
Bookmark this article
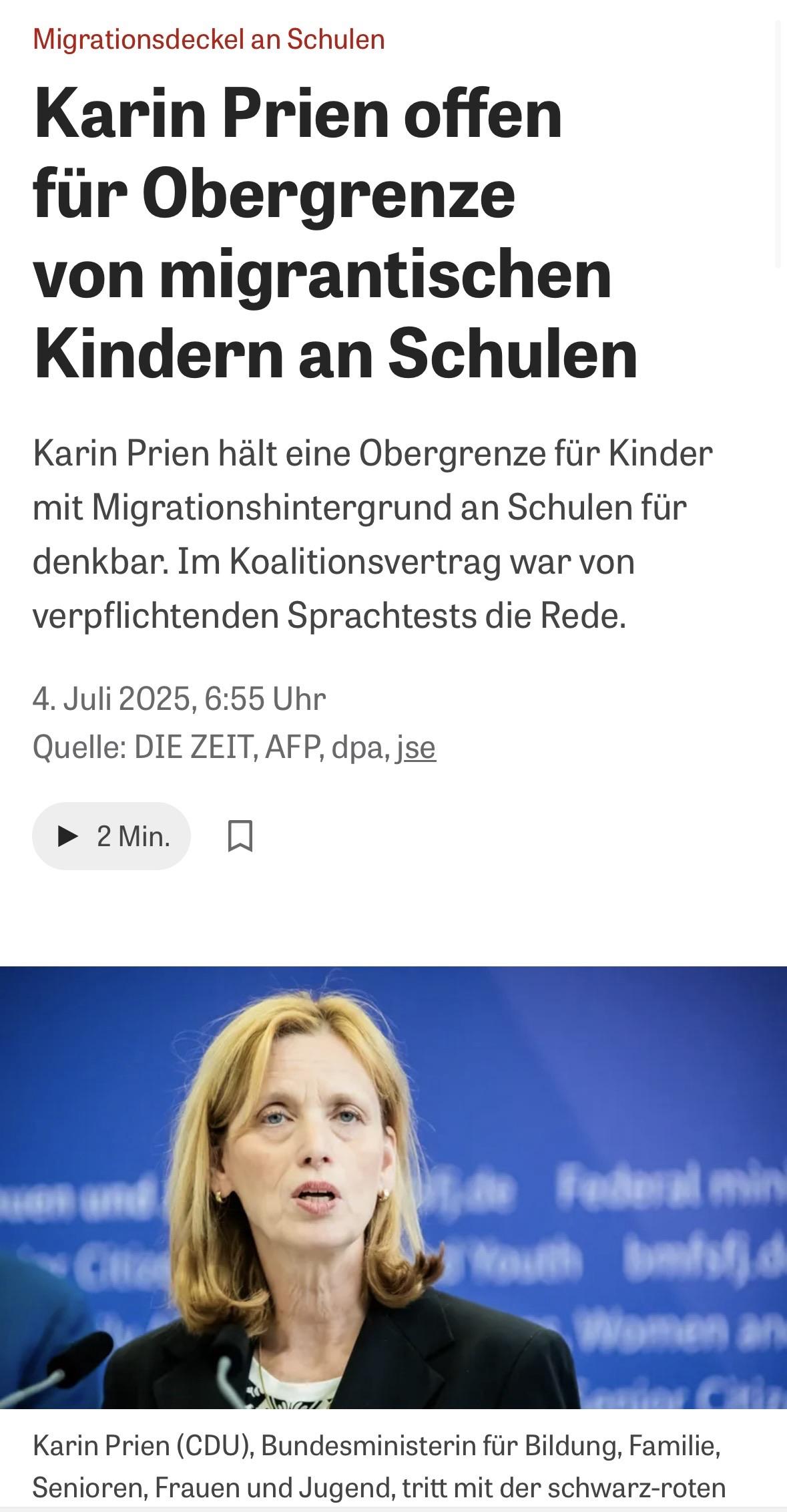pos(240,836)
